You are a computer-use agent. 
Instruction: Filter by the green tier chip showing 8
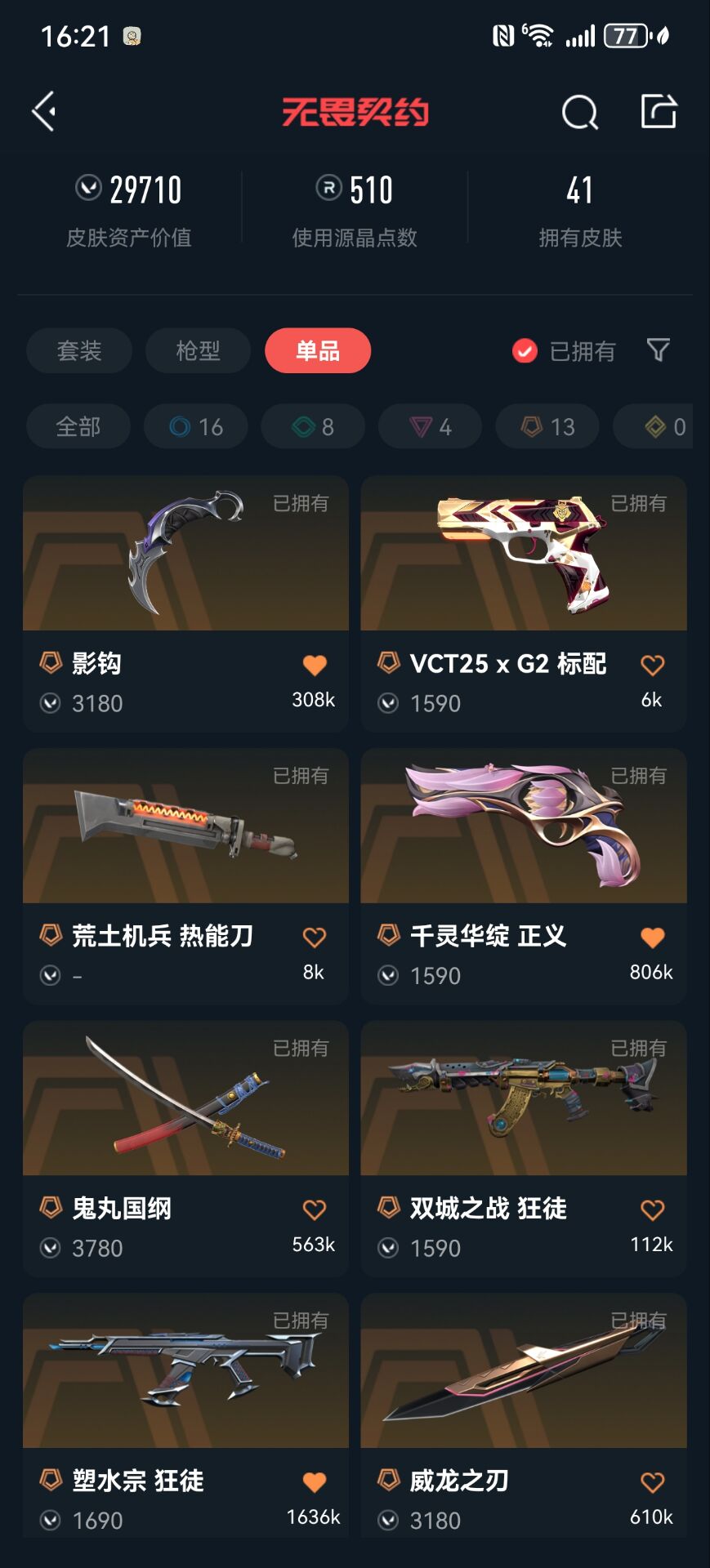[x=313, y=426]
